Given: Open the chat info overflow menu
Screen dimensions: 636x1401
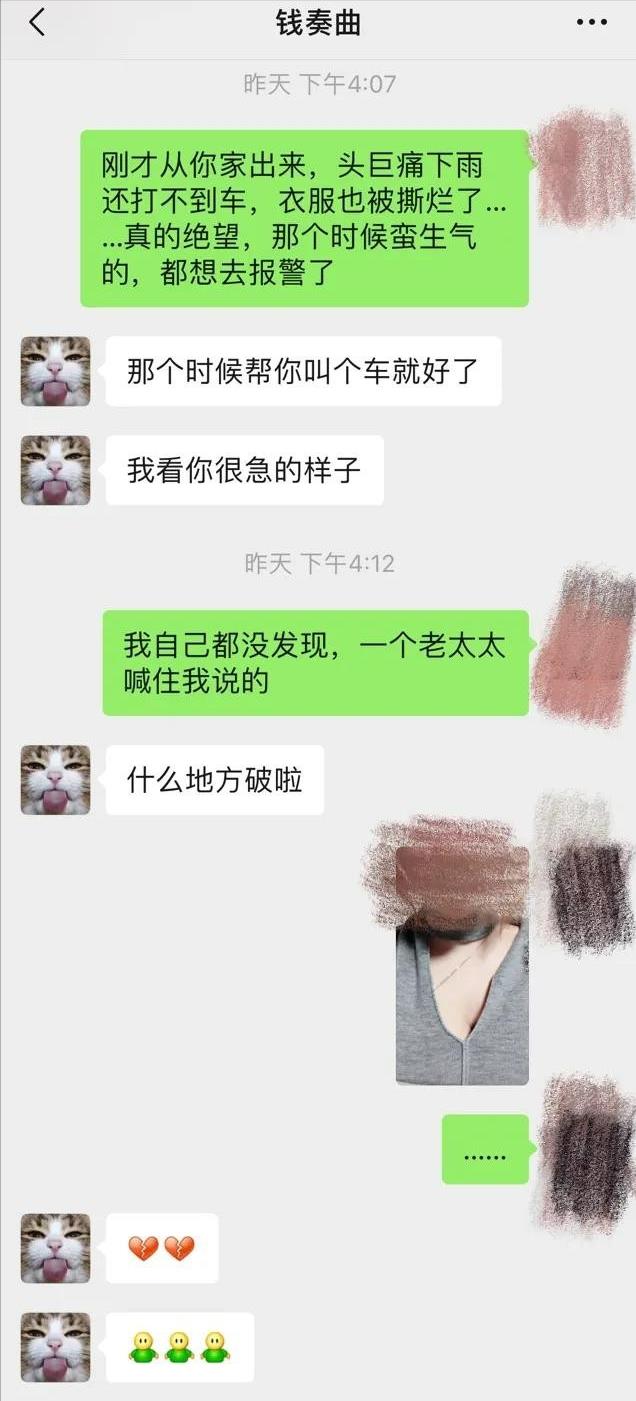Looking at the screenshot, I should 591,23.
